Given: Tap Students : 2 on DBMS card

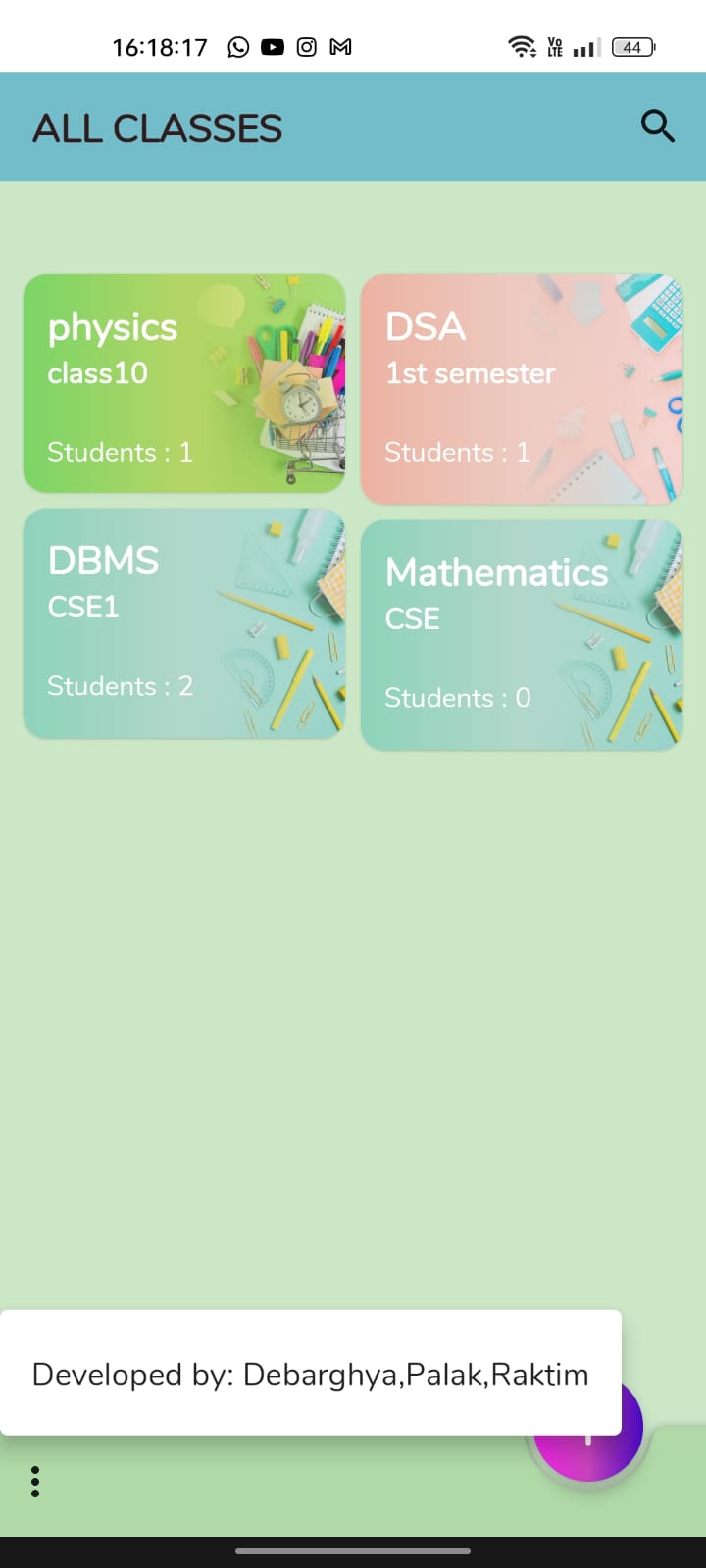Looking at the screenshot, I should (x=120, y=686).
